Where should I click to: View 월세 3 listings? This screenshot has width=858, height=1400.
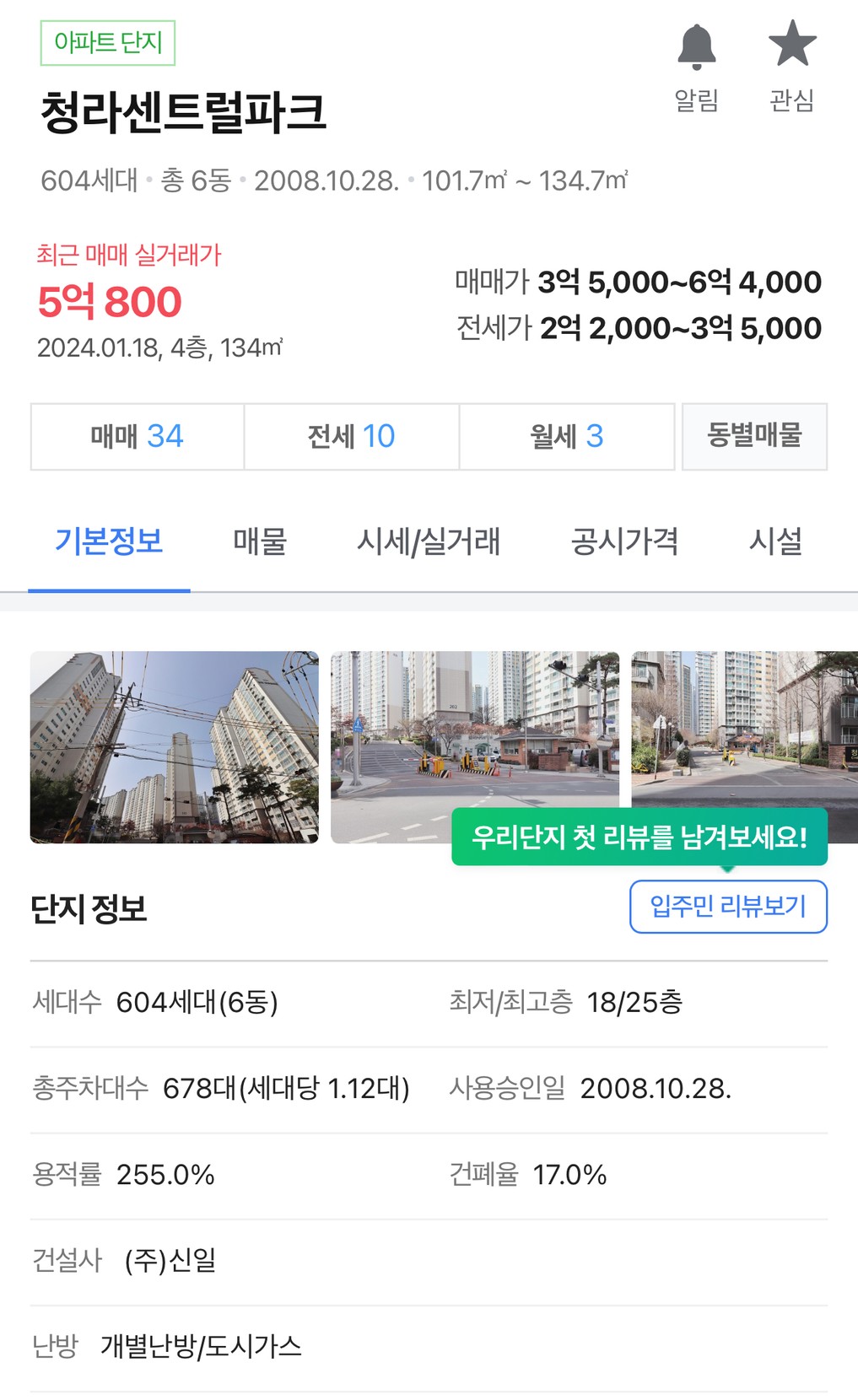[x=567, y=436]
